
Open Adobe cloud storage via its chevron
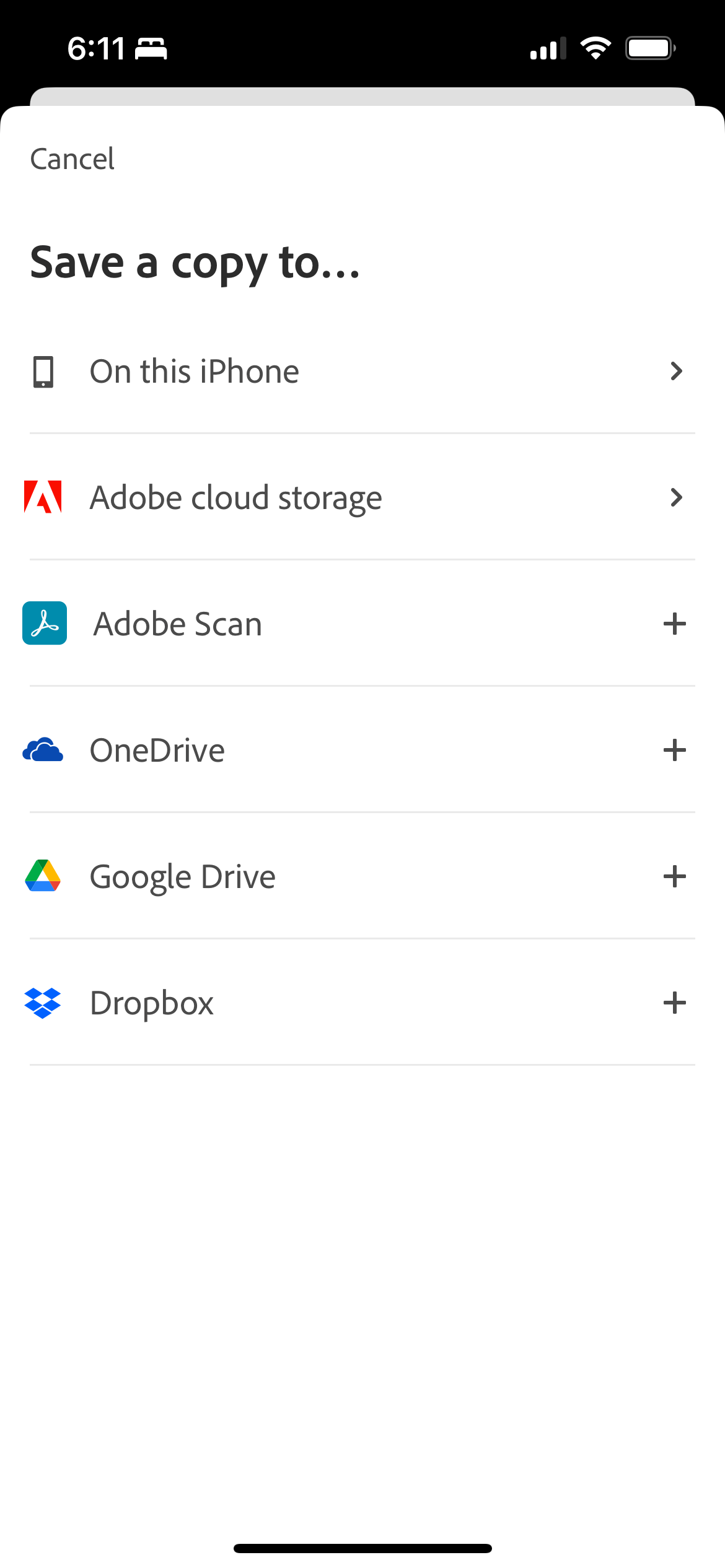pos(677,497)
